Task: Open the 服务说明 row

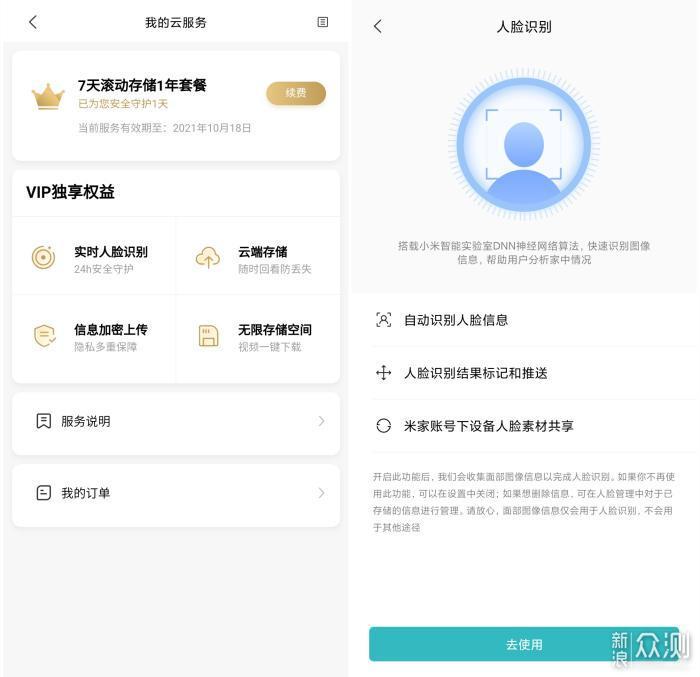Action: 176,421
